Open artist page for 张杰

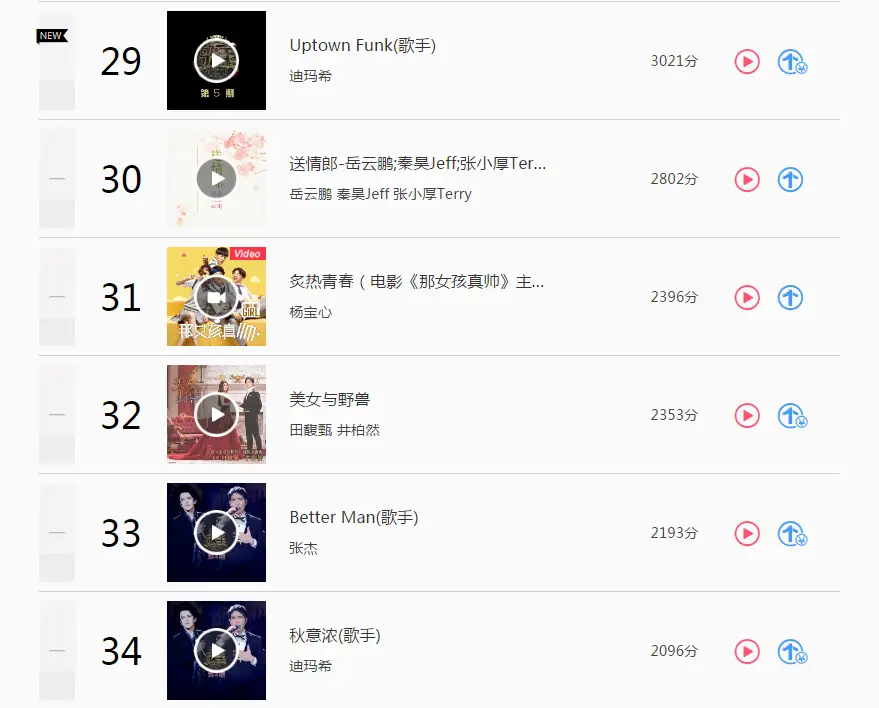[x=303, y=549]
